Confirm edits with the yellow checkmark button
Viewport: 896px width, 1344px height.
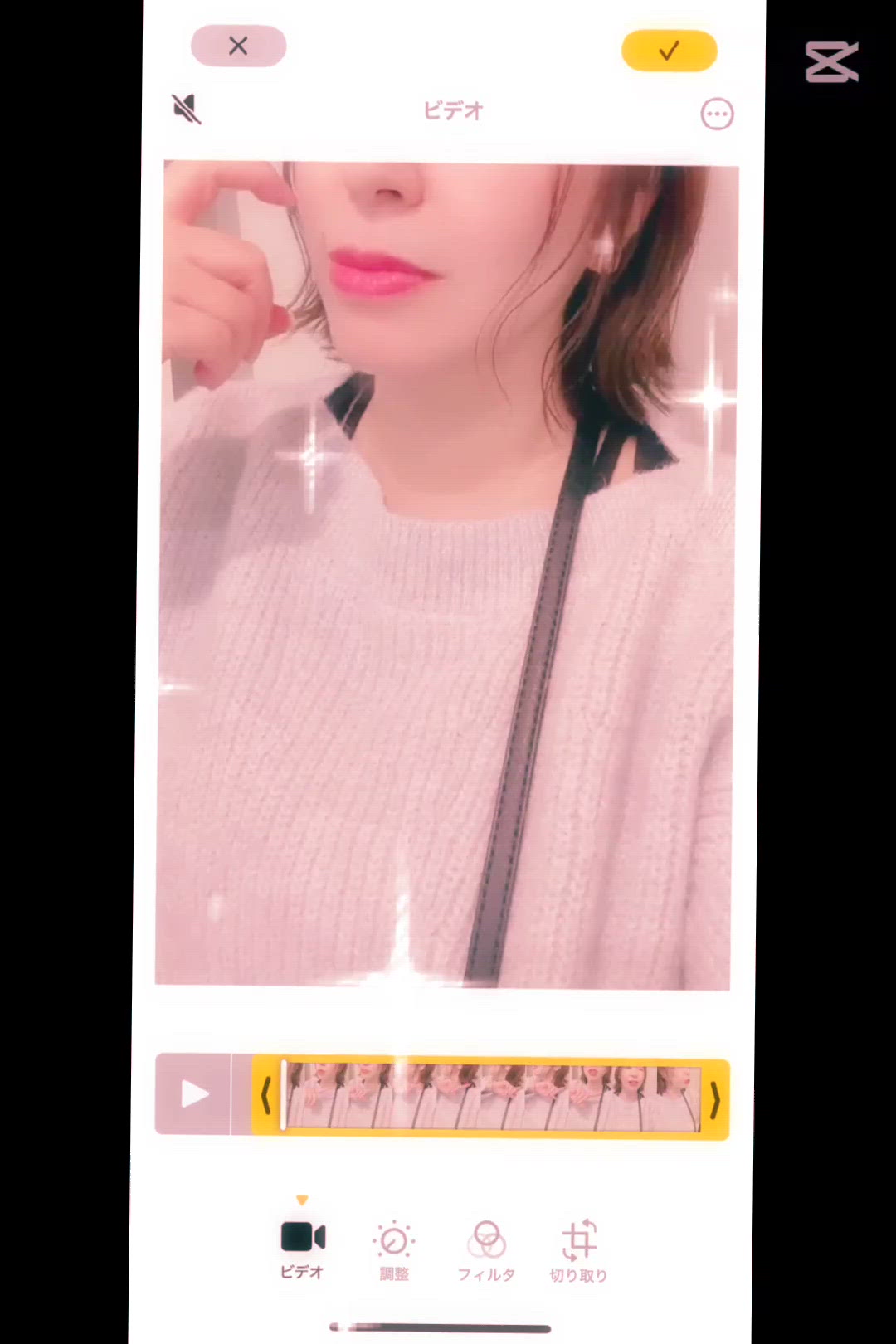[x=669, y=50]
